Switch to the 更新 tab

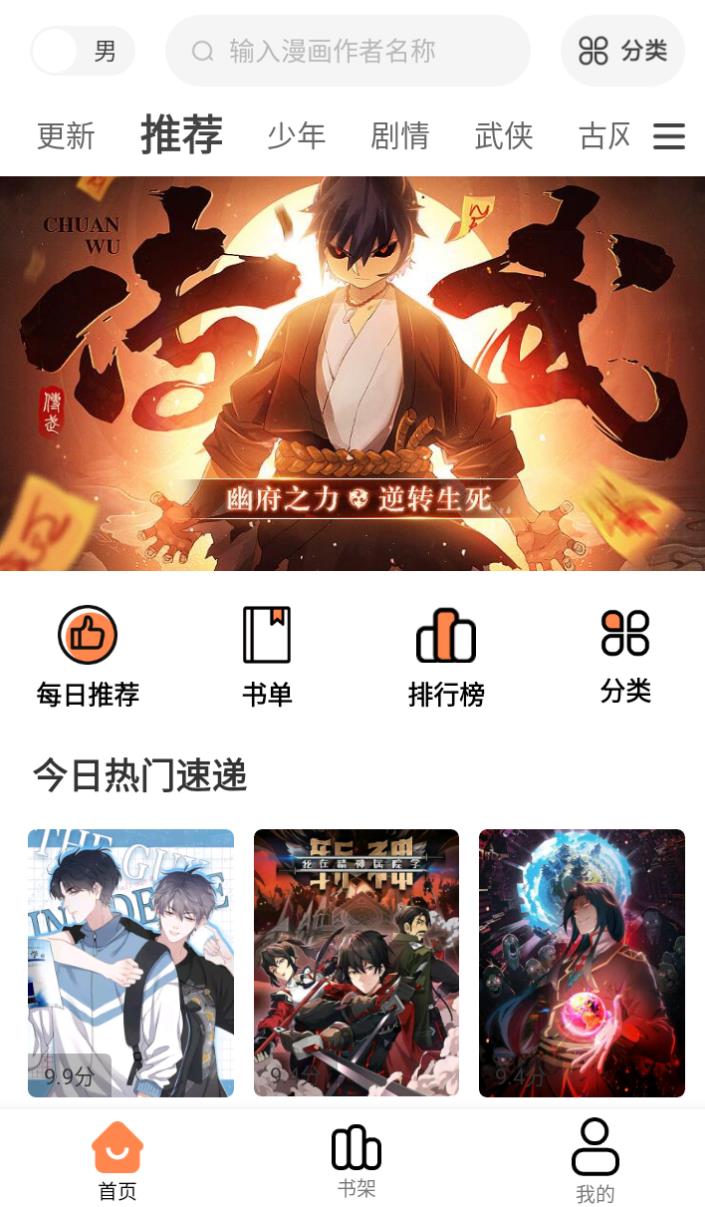66,136
